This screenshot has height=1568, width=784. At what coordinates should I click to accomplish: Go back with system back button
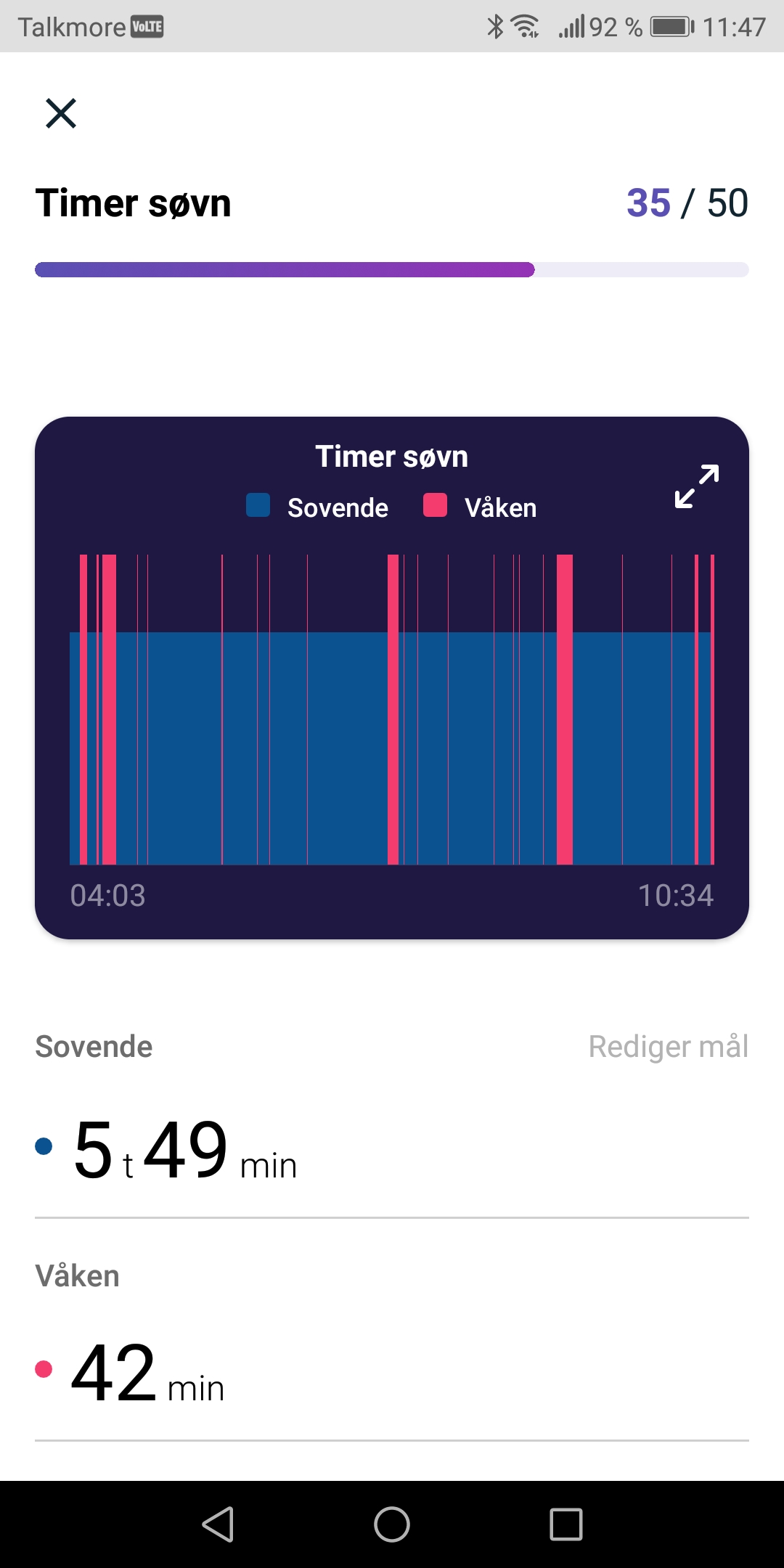click(218, 1524)
